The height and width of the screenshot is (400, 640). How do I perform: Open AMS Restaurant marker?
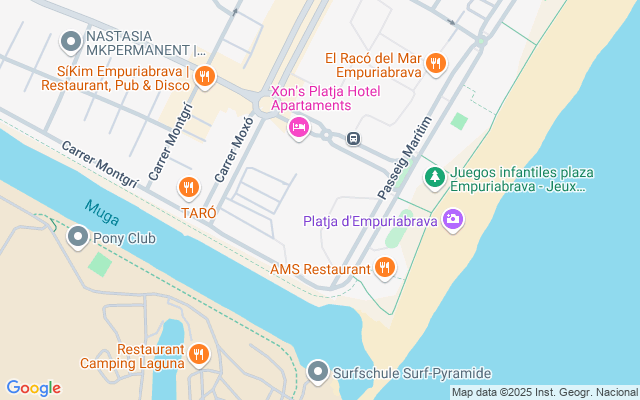click(x=385, y=267)
